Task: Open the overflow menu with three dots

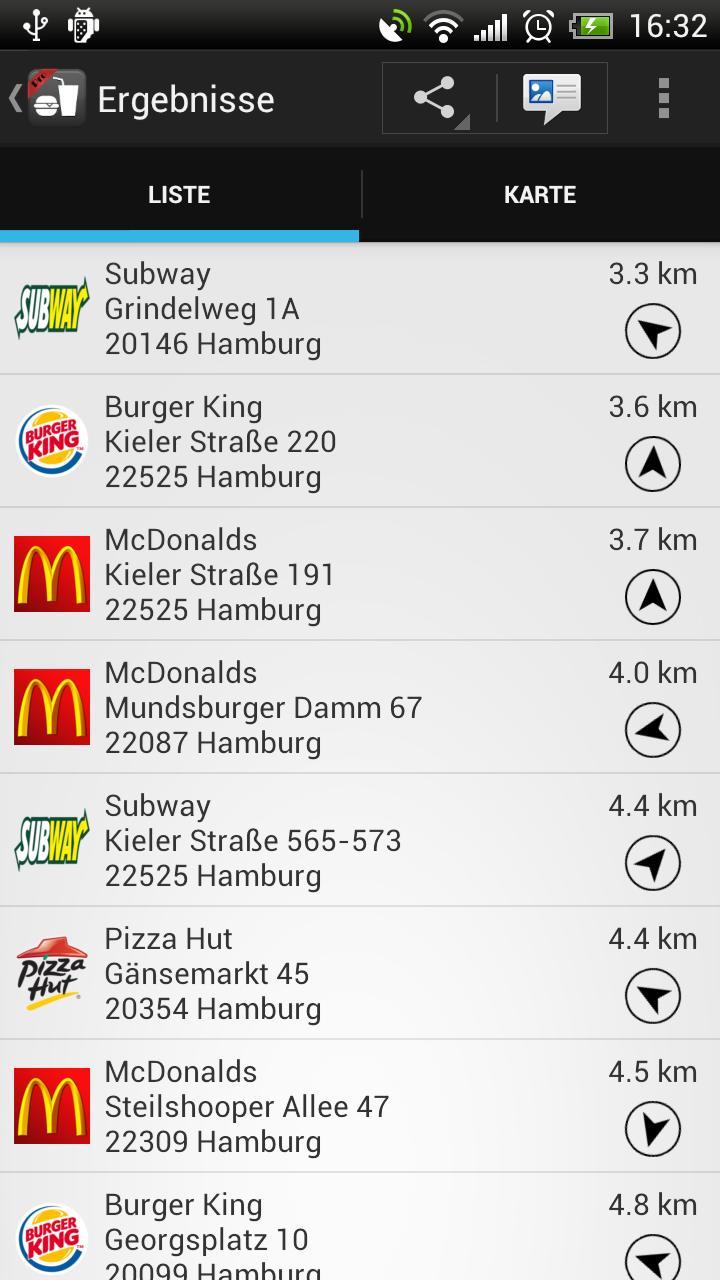Action: coord(662,97)
